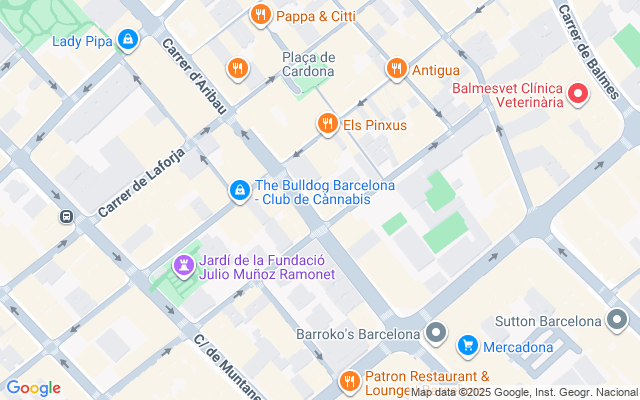Tap the Mercadona supermarket marker

click(467, 346)
